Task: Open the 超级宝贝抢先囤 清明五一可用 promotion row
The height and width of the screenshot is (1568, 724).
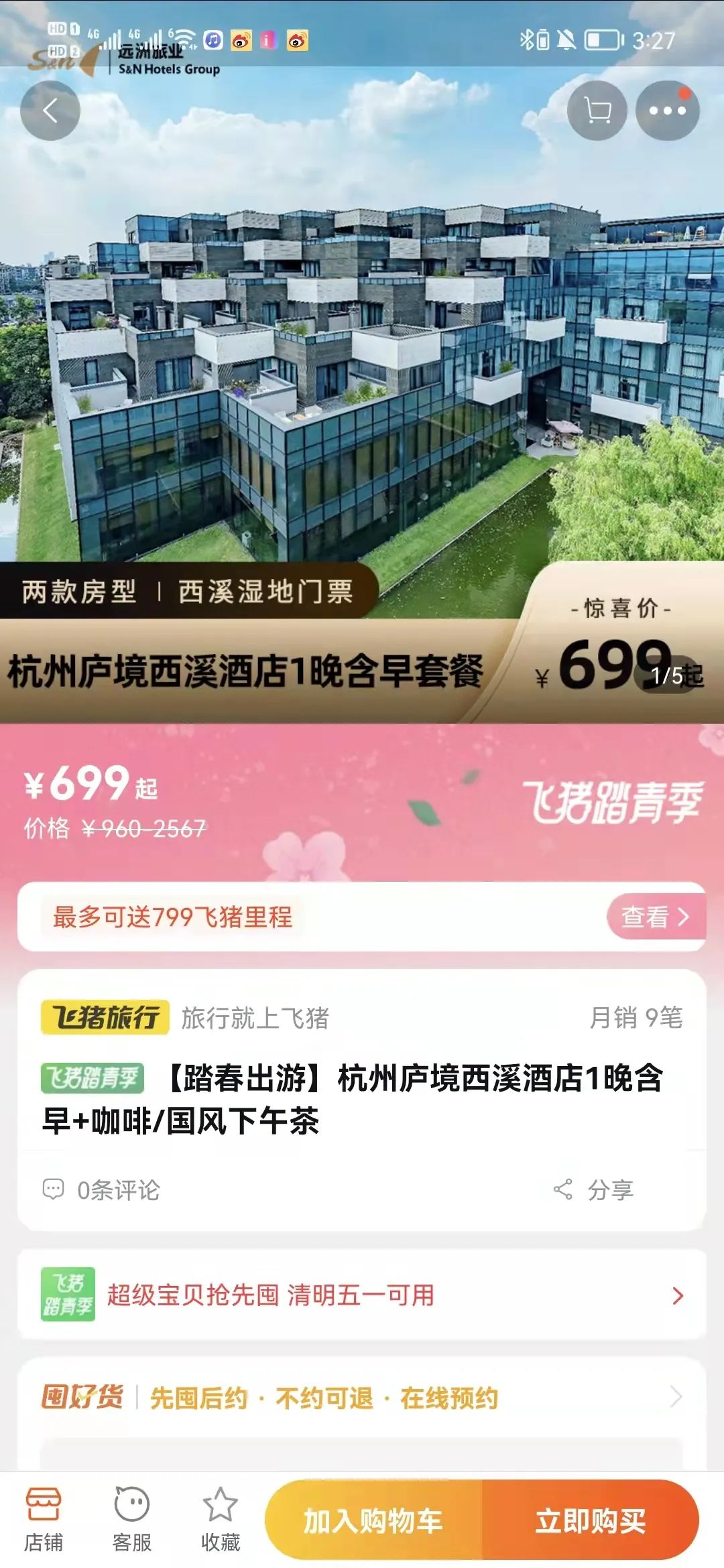Action: pyautogui.click(x=362, y=1295)
